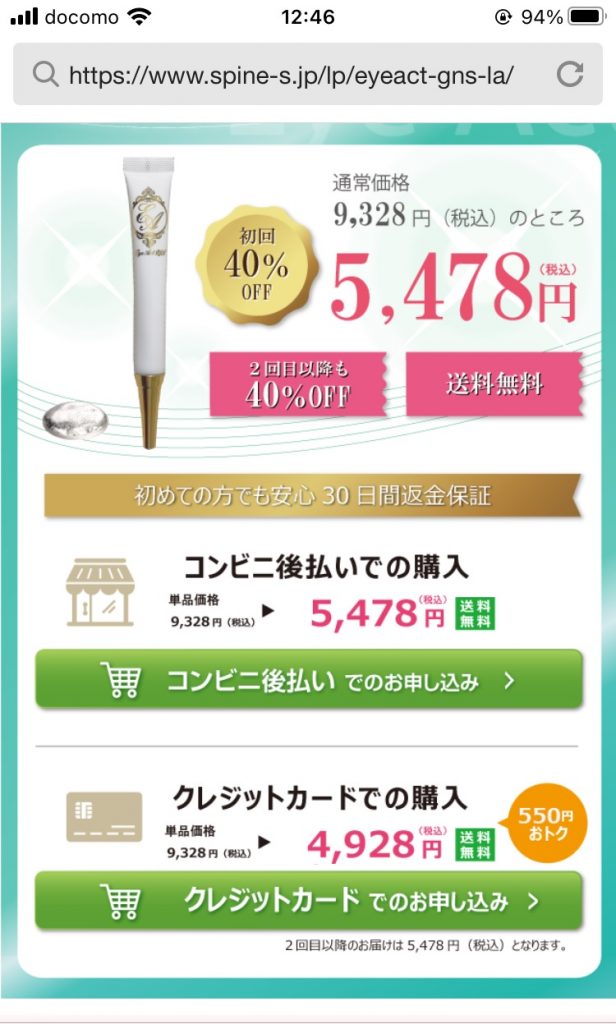Tap the URL address bar
This screenshot has width=616, height=1024.
pyautogui.click(x=290, y=74)
